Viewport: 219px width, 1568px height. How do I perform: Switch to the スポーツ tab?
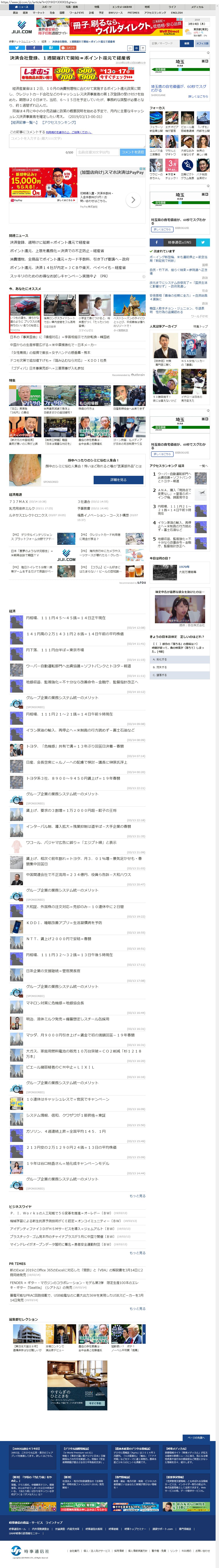click(47, 7)
